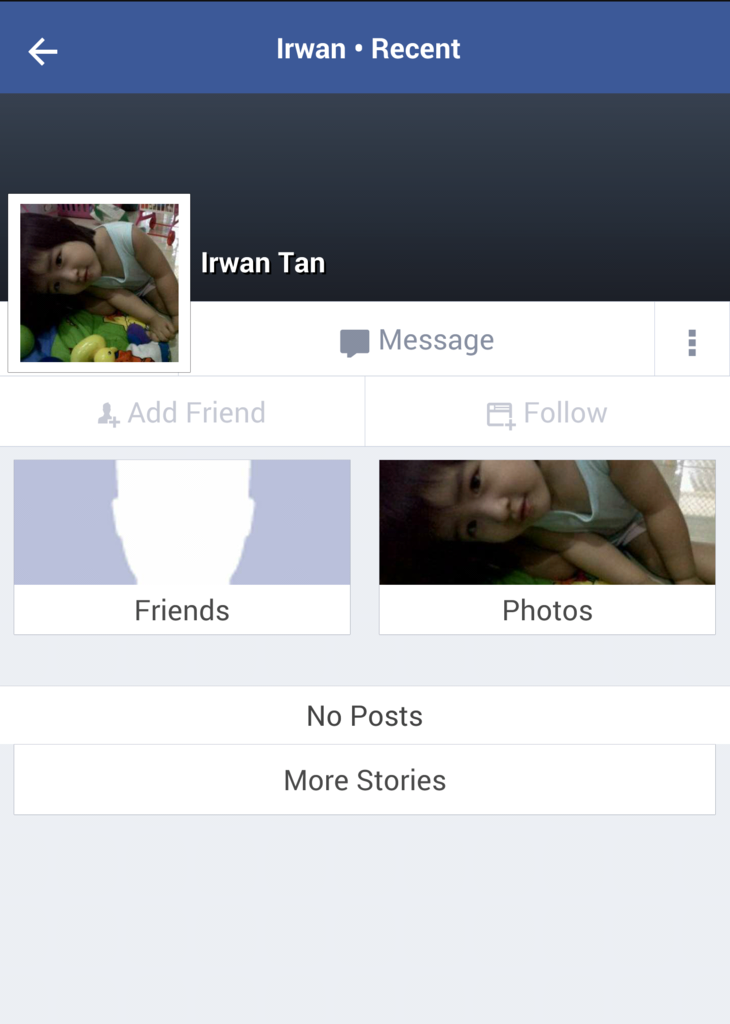
Task: Send a message to Irwan Tan
Action: 417,341
